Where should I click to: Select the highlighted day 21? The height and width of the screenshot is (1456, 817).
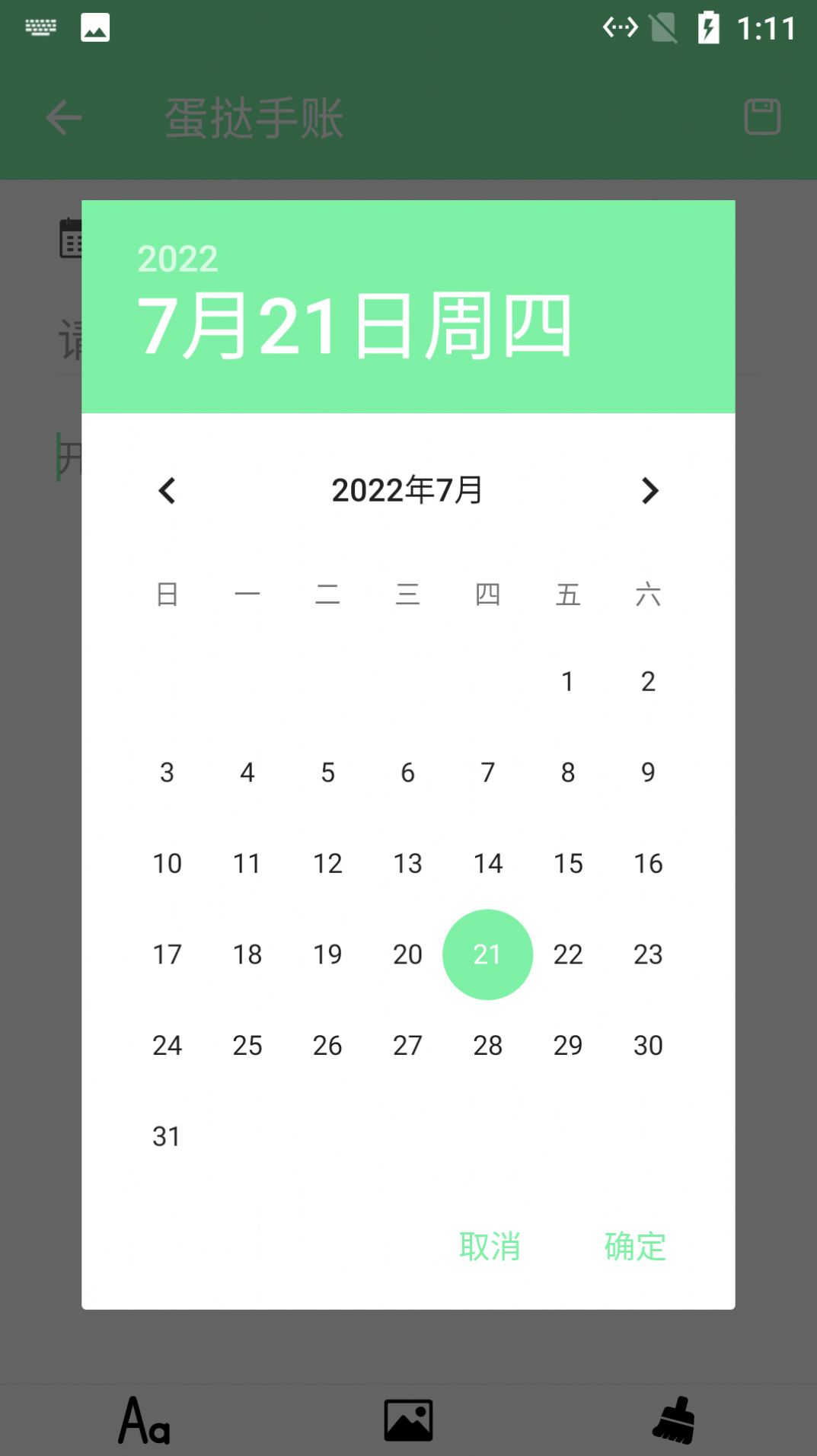coord(487,954)
